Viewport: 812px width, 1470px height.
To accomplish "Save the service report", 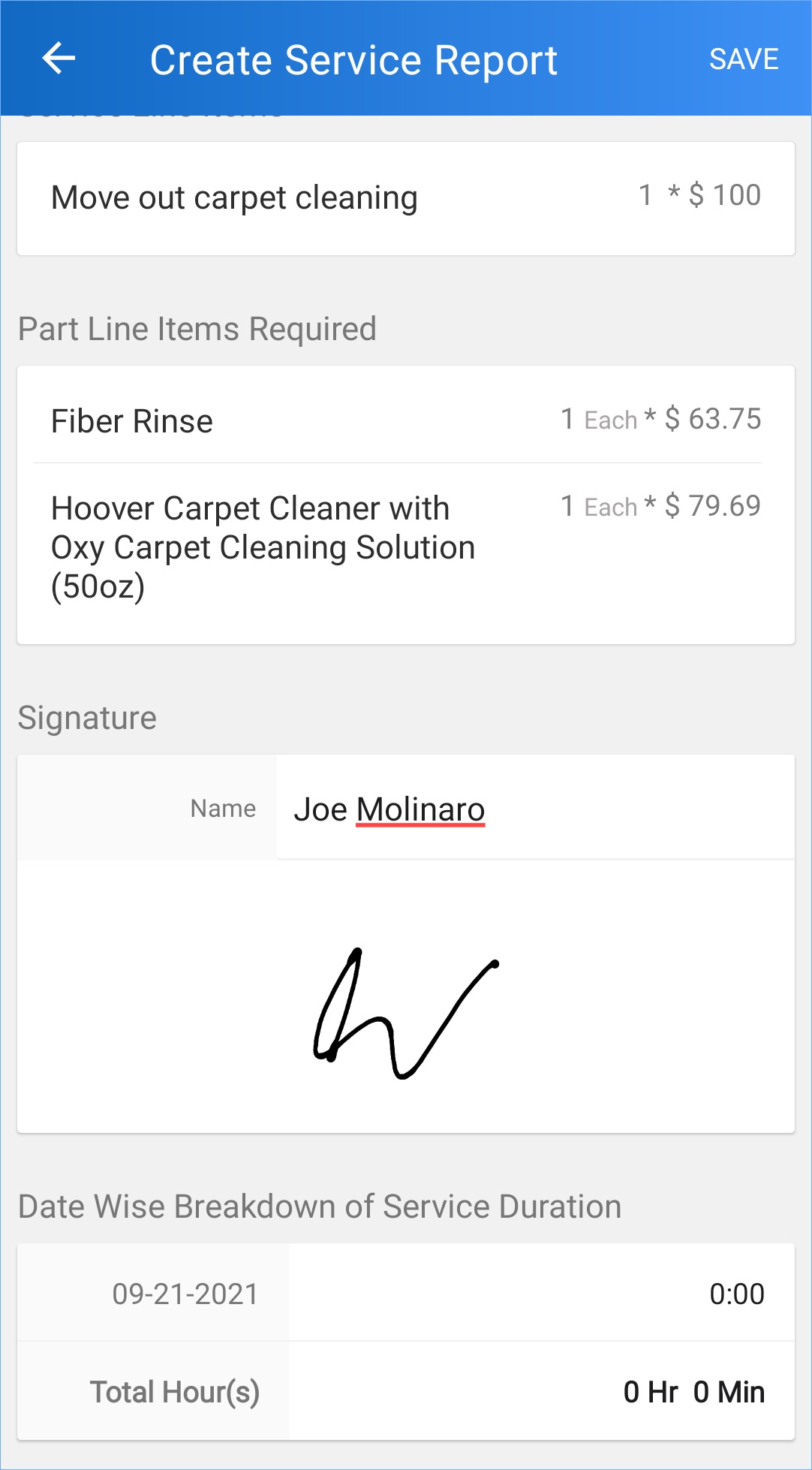I will (x=743, y=59).
